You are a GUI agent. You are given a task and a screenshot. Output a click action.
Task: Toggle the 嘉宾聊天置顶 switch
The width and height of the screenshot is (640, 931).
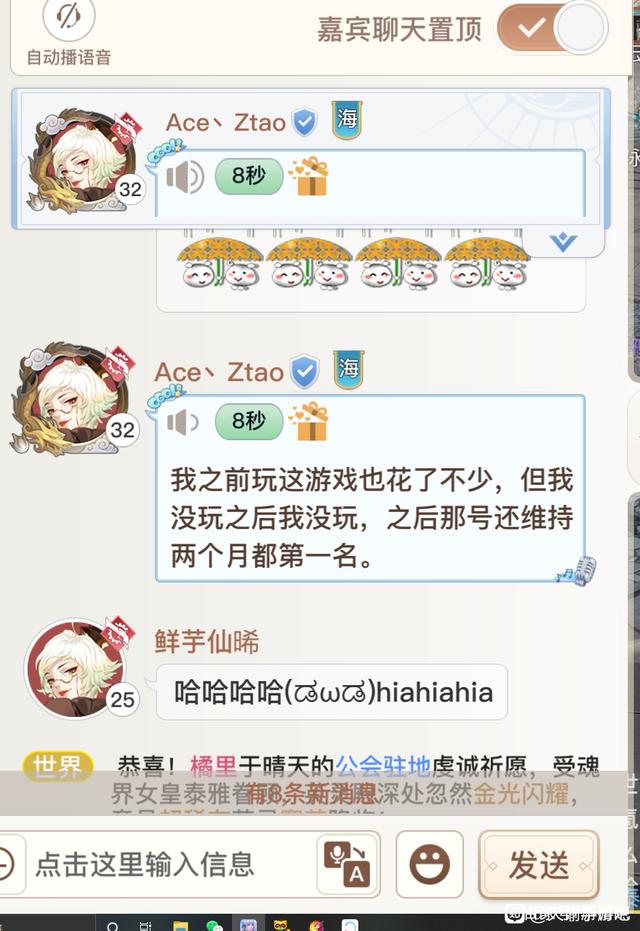551,28
